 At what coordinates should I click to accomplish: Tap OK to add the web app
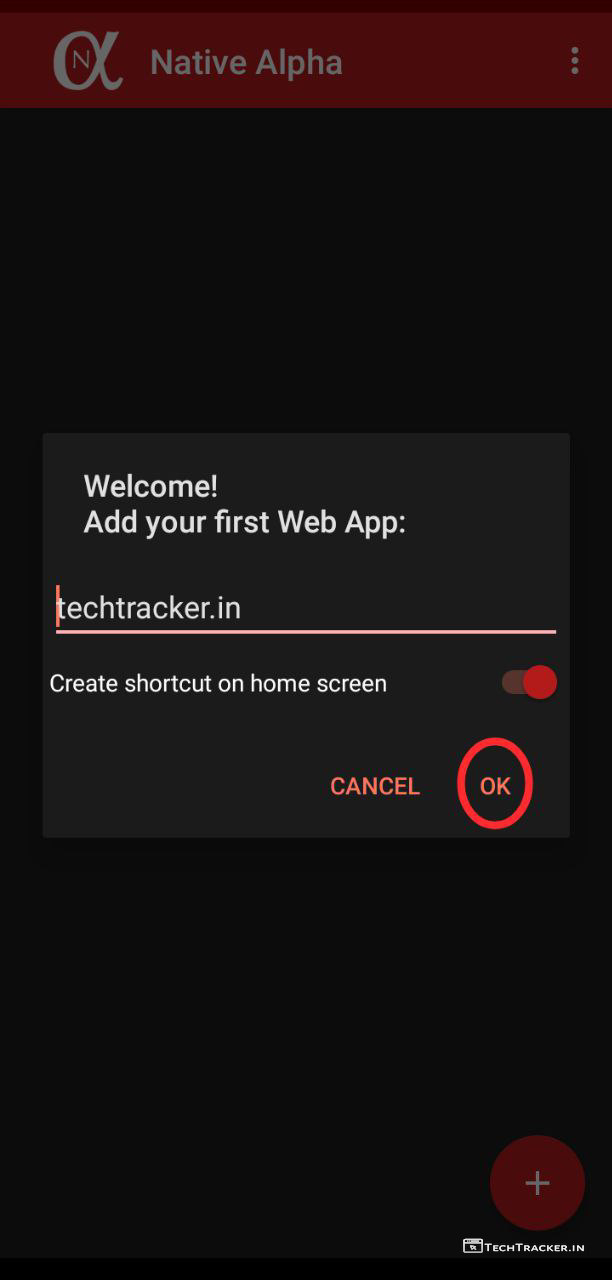coord(494,786)
